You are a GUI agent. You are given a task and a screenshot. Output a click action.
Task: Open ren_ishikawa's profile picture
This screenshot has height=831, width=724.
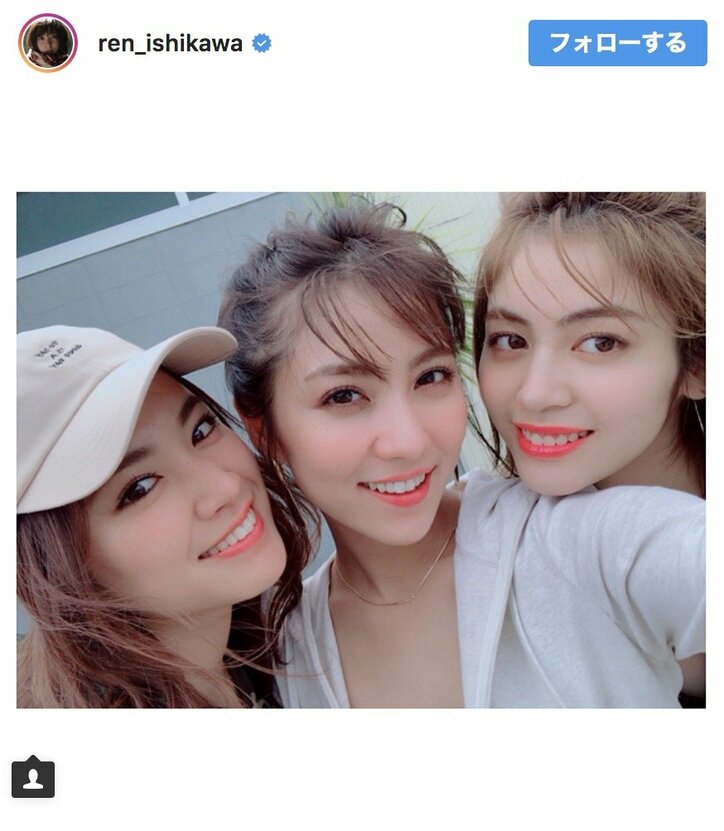click(x=47, y=43)
